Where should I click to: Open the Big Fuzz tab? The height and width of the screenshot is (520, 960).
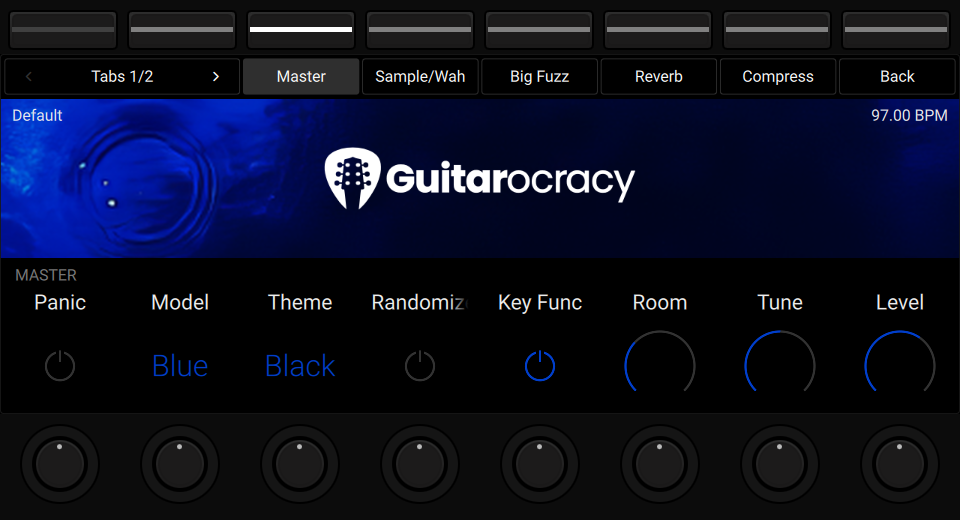tap(539, 77)
